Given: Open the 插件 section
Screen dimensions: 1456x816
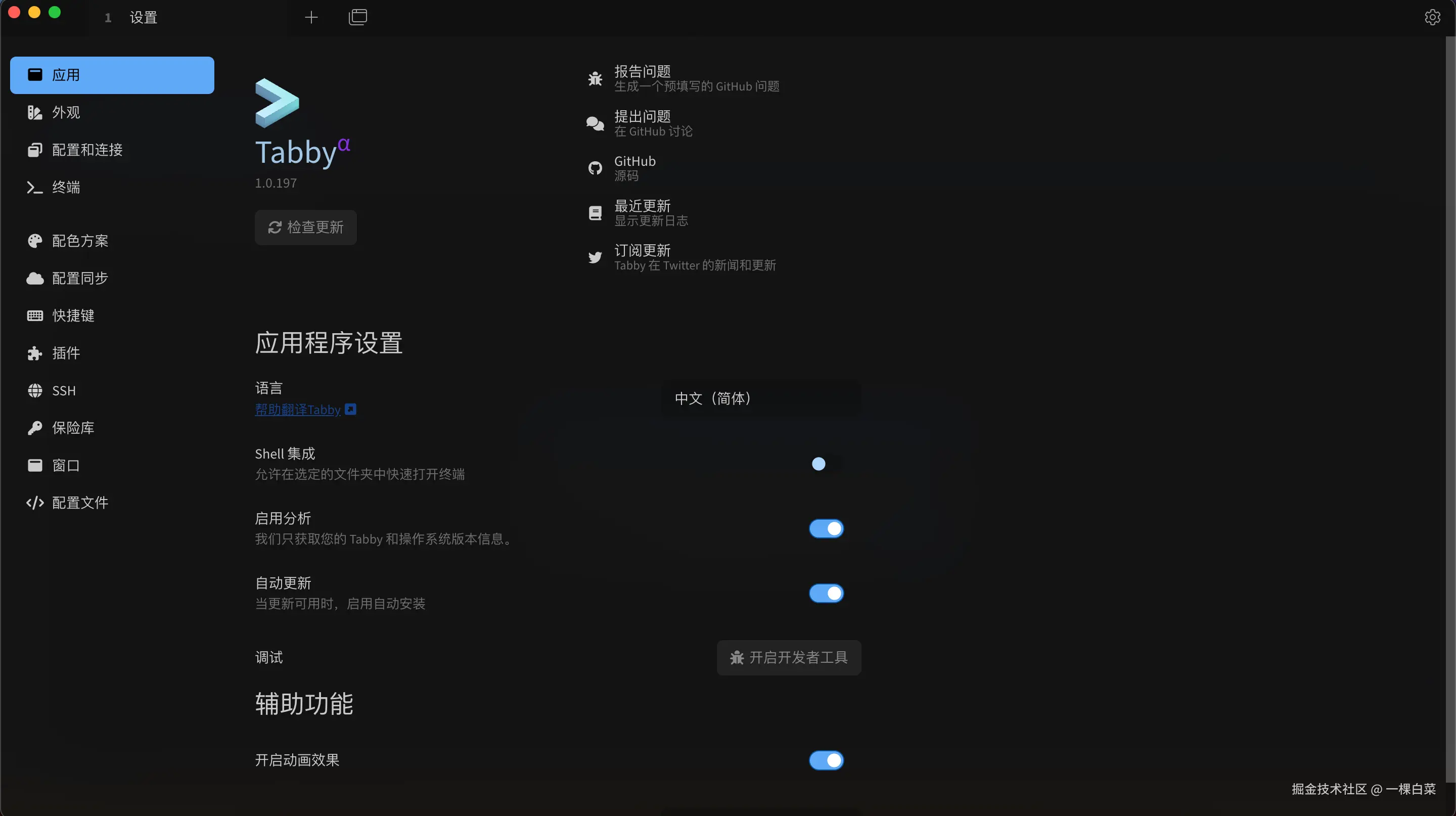Looking at the screenshot, I should (x=66, y=353).
